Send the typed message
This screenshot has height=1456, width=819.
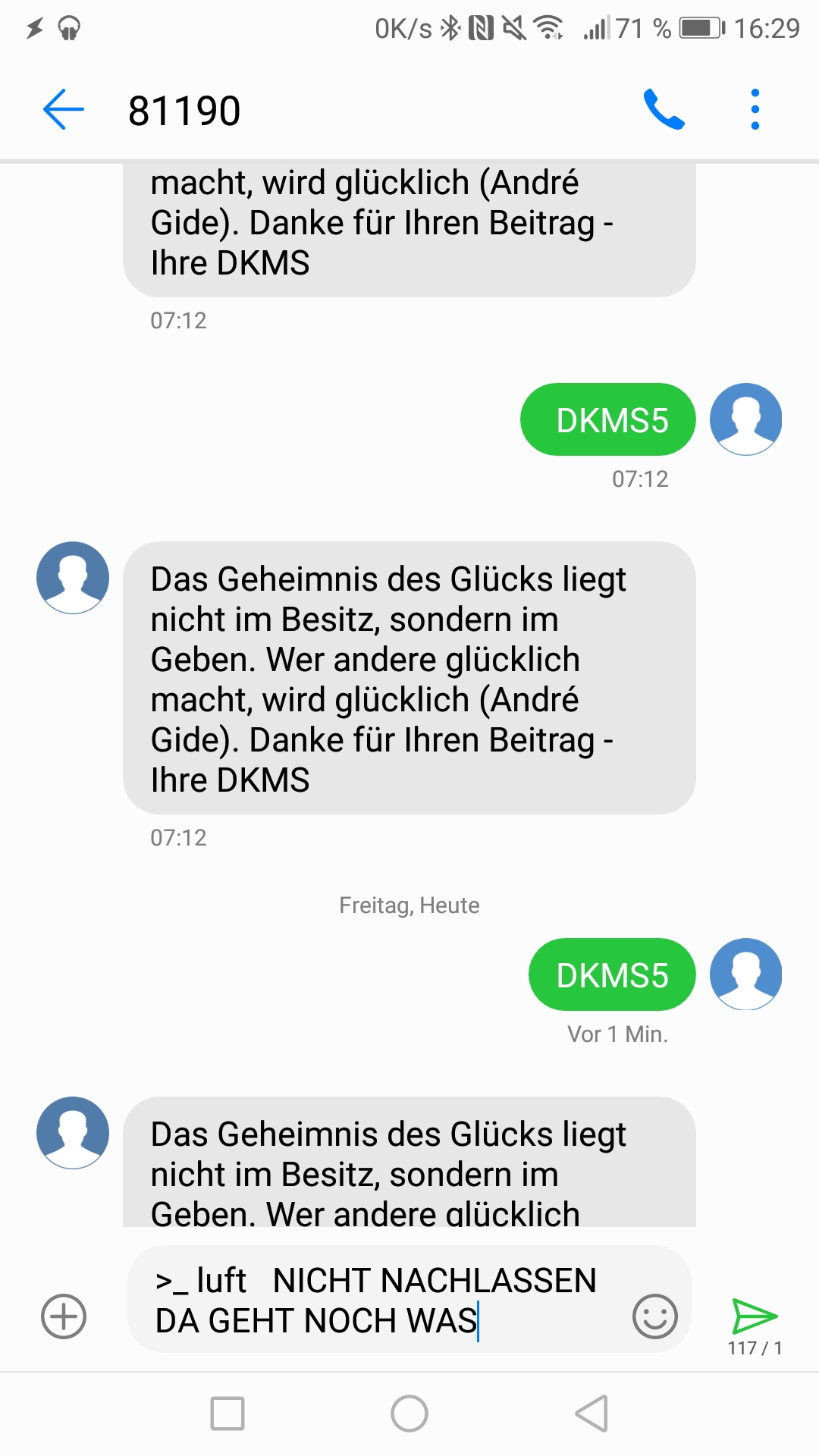pyautogui.click(x=755, y=1316)
